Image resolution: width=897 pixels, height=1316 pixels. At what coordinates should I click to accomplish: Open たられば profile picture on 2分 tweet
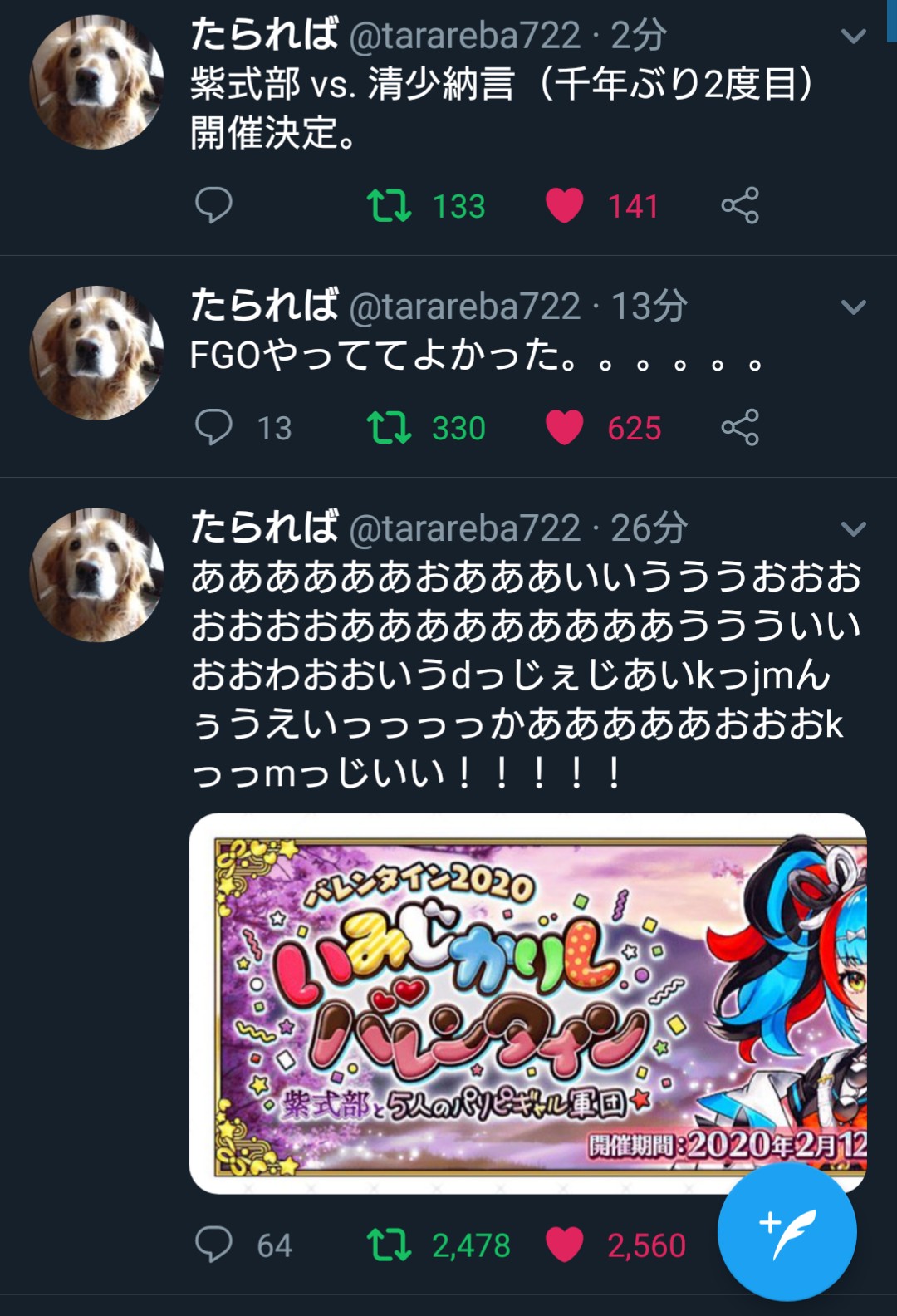click(96, 82)
